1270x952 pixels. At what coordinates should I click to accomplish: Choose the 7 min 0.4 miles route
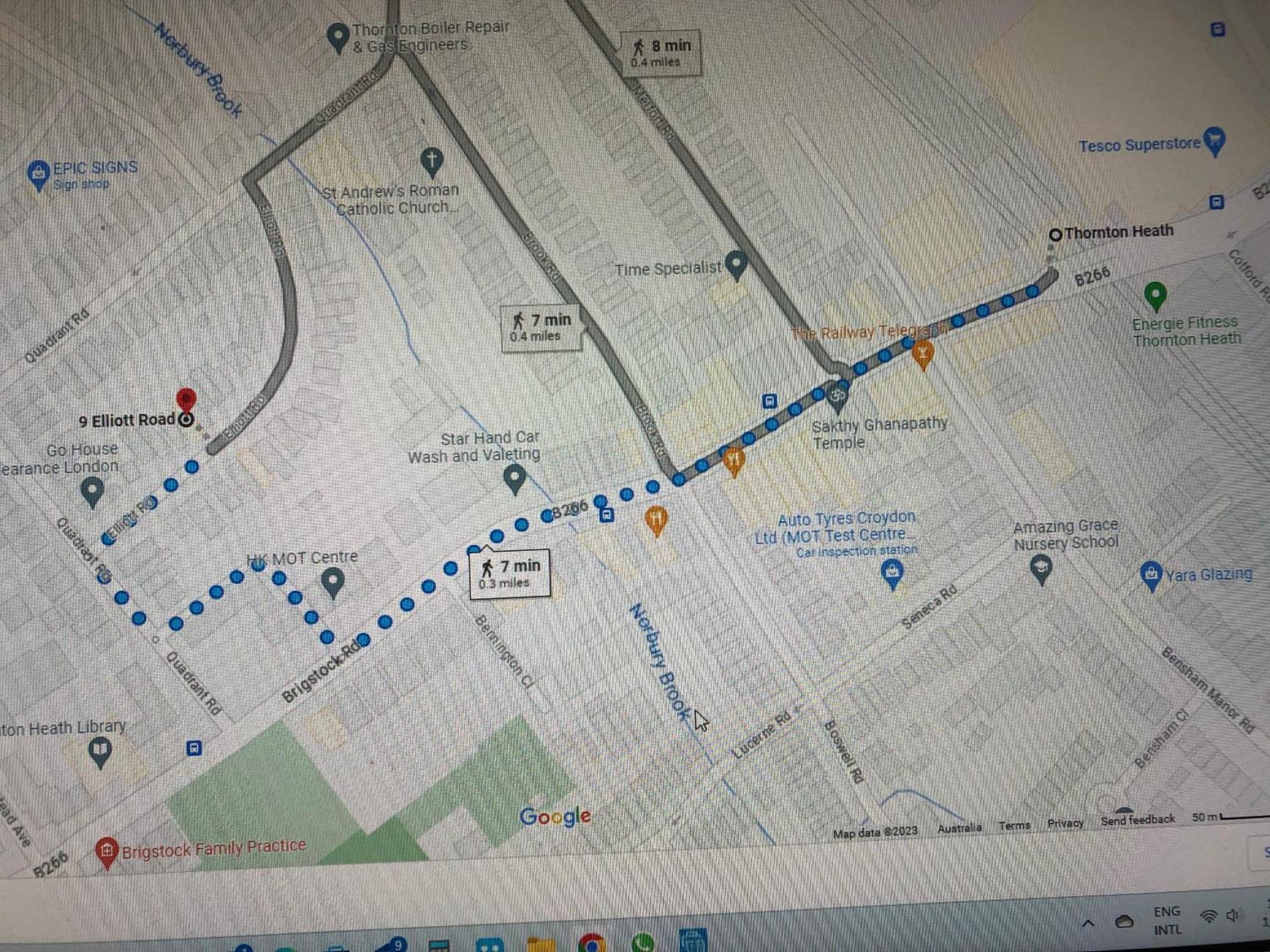(x=541, y=327)
